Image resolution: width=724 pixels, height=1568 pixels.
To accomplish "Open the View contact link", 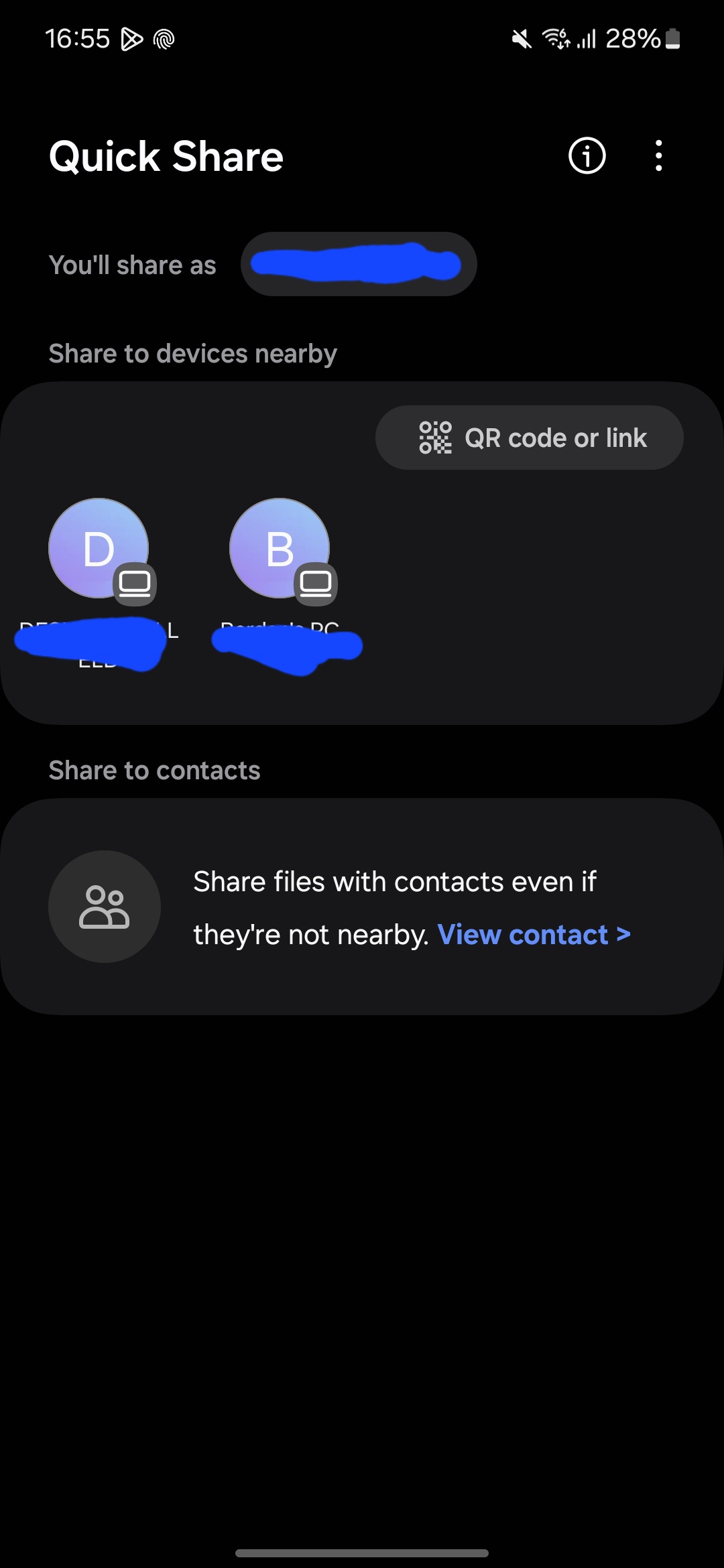I will pyautogui.click(x=534, y=934).
